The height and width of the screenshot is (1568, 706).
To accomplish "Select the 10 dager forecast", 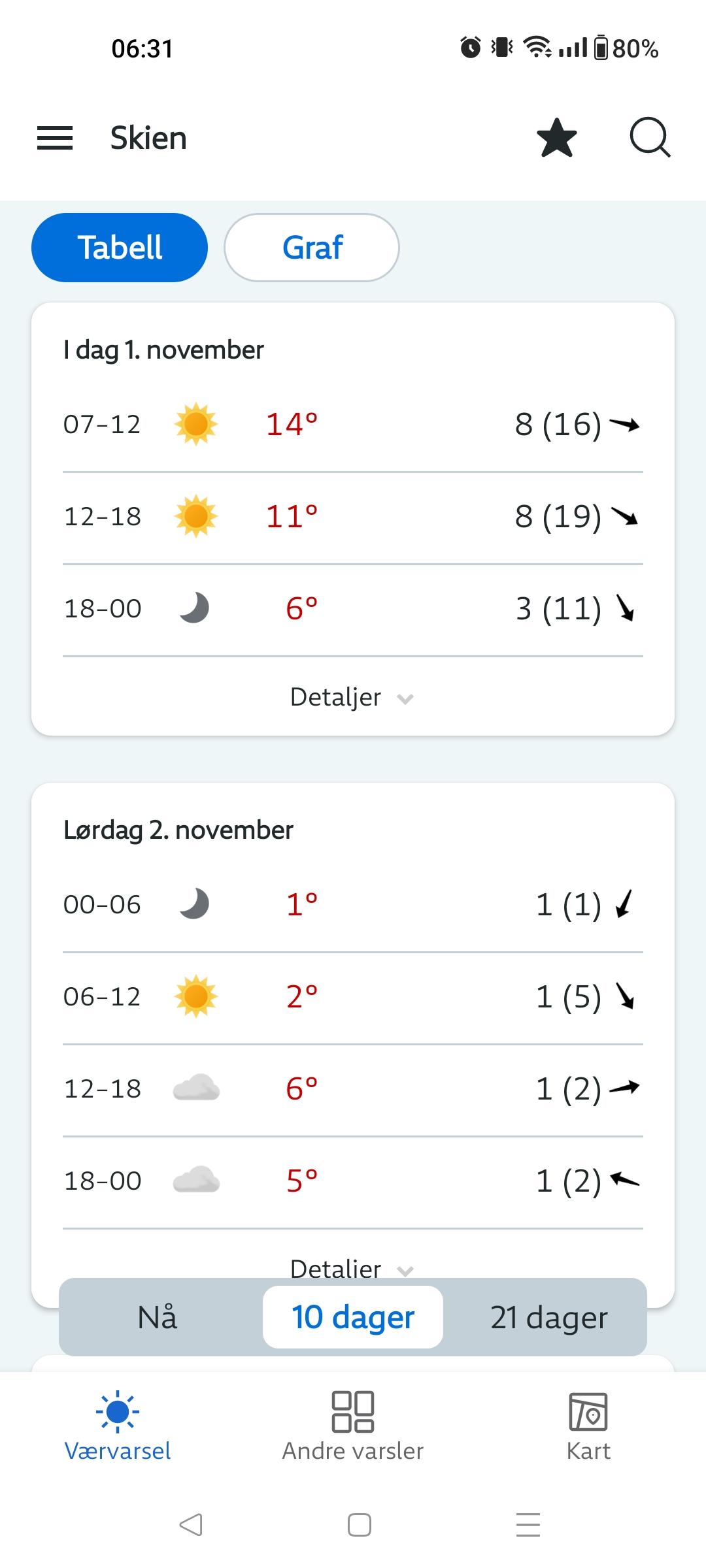I will [x=353, y=1317].
